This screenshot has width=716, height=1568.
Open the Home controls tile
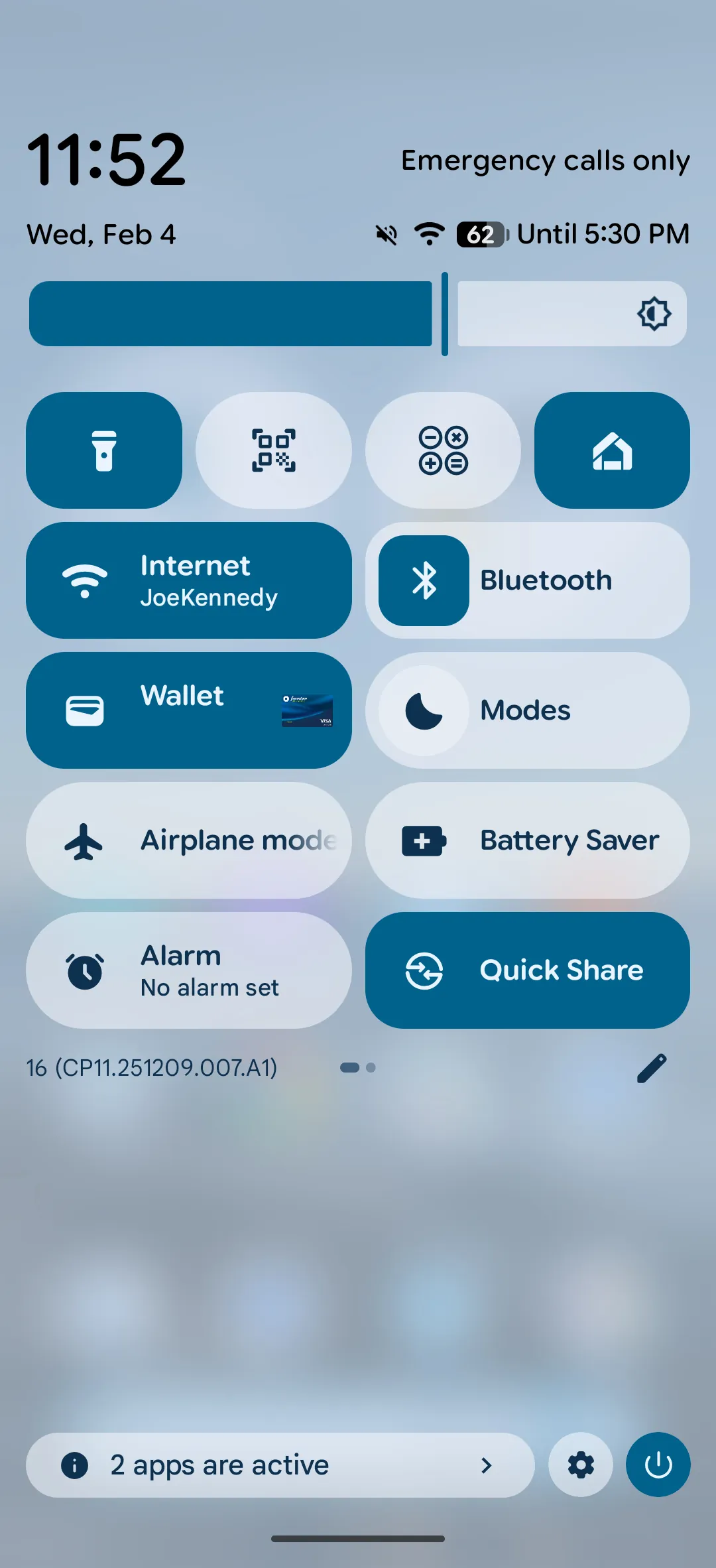[x=612, y=450]
